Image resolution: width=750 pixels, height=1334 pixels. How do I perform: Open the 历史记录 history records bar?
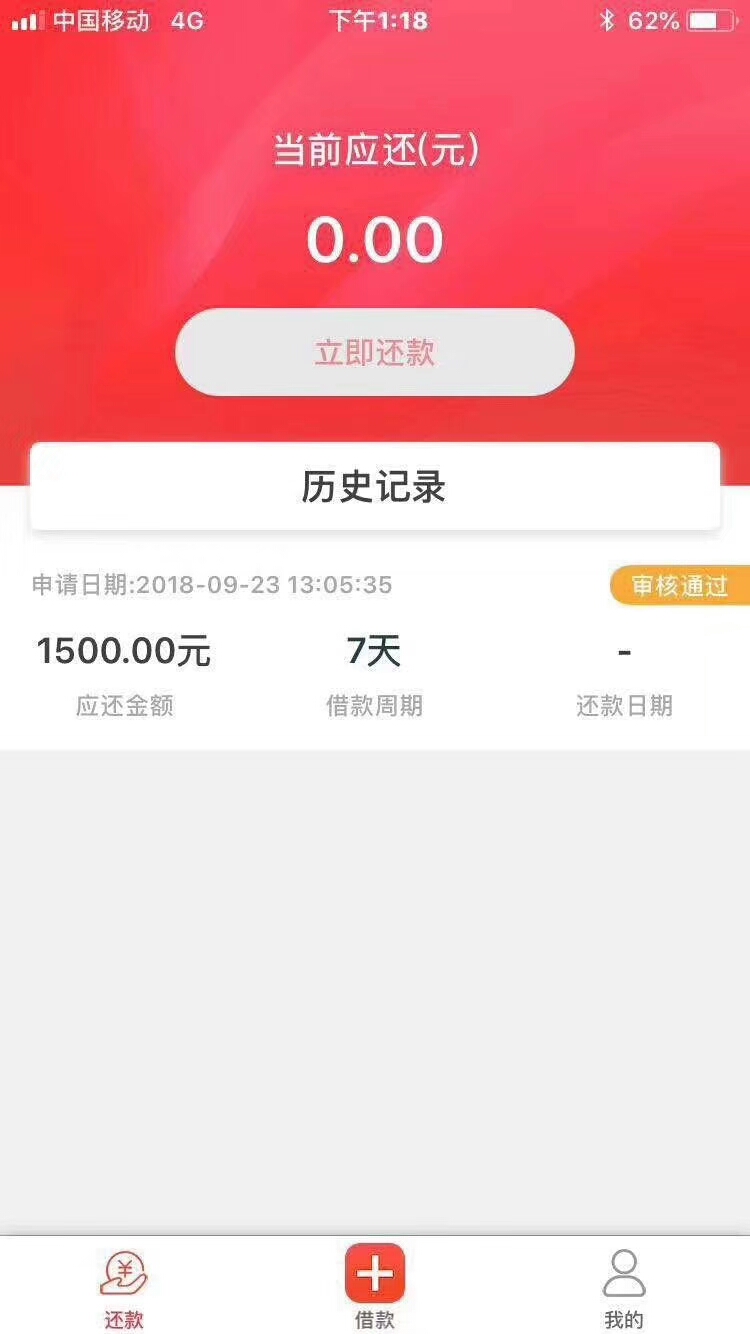375,486
